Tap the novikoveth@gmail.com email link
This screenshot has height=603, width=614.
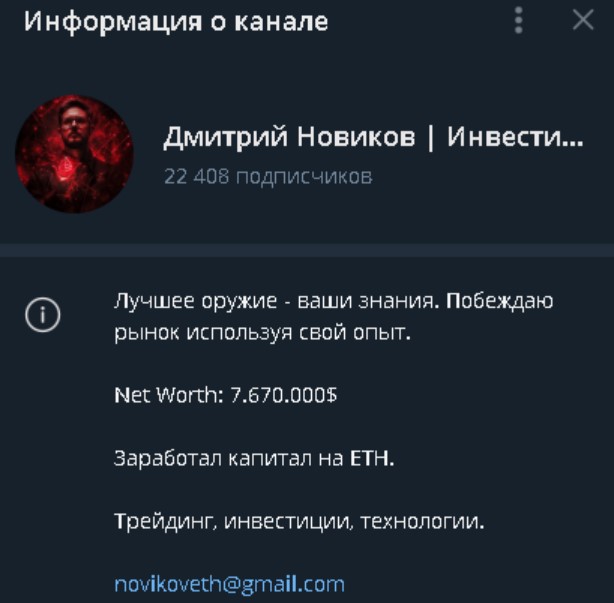pyautogui.click(x=229, y=583)
